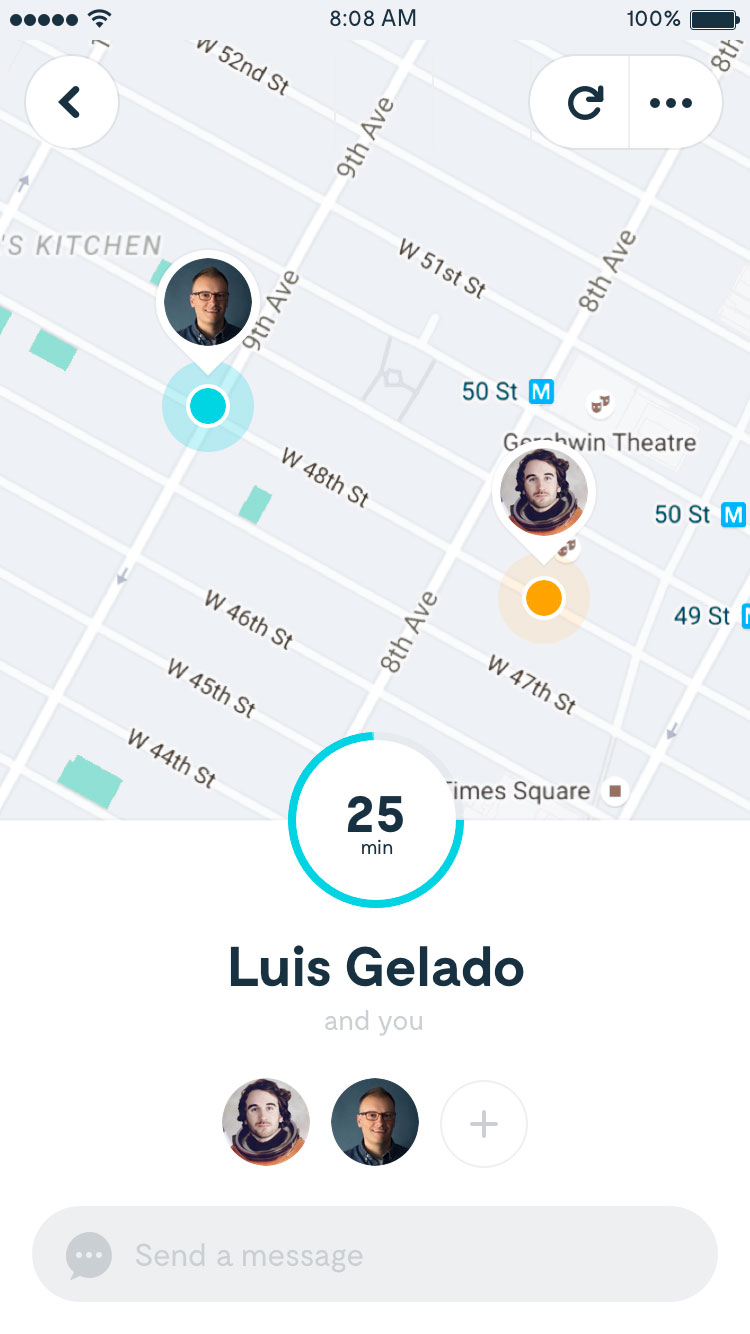750x1334 pixels.
Task: Tap the 25 min countdown ring
Action: (x=375, y=820)
